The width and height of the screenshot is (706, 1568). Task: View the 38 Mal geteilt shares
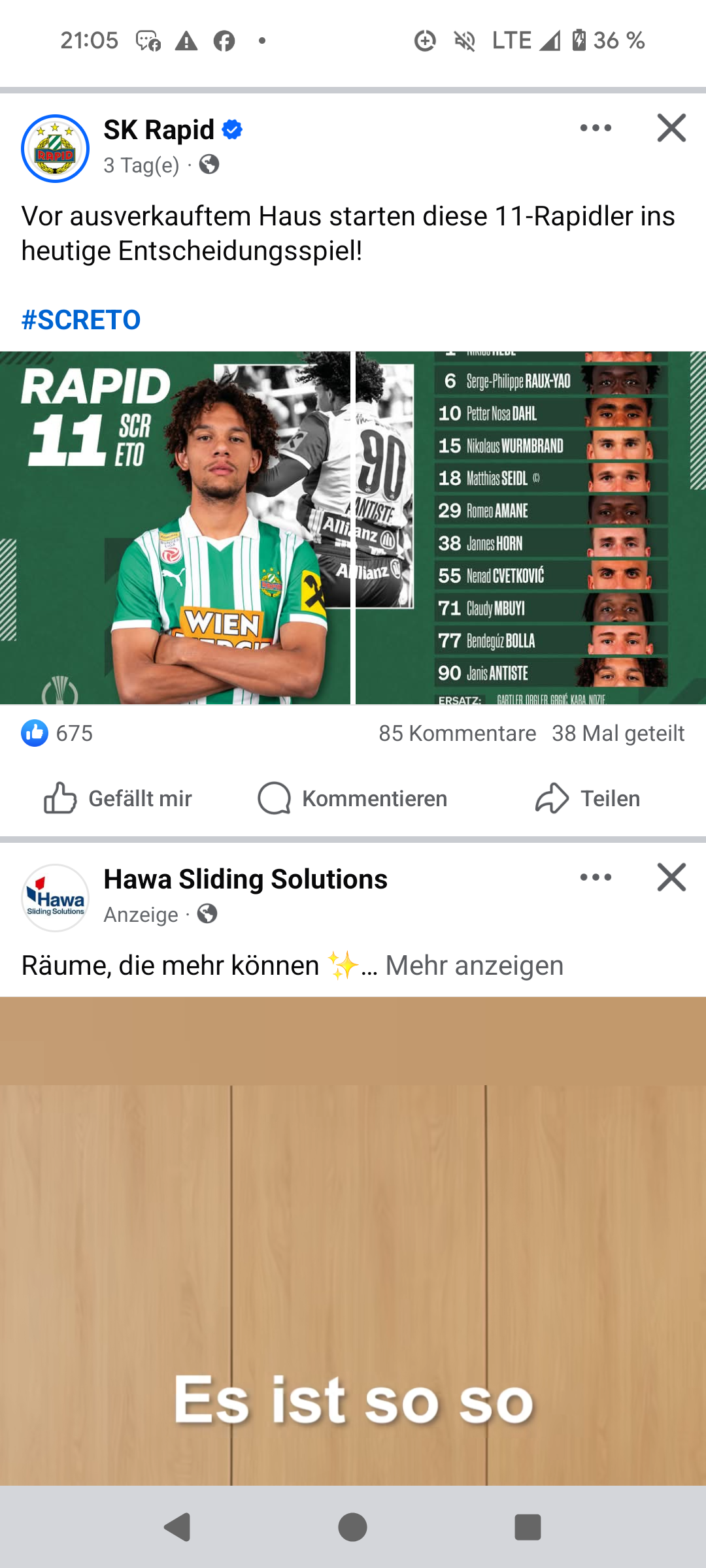(x=618, y=733)
